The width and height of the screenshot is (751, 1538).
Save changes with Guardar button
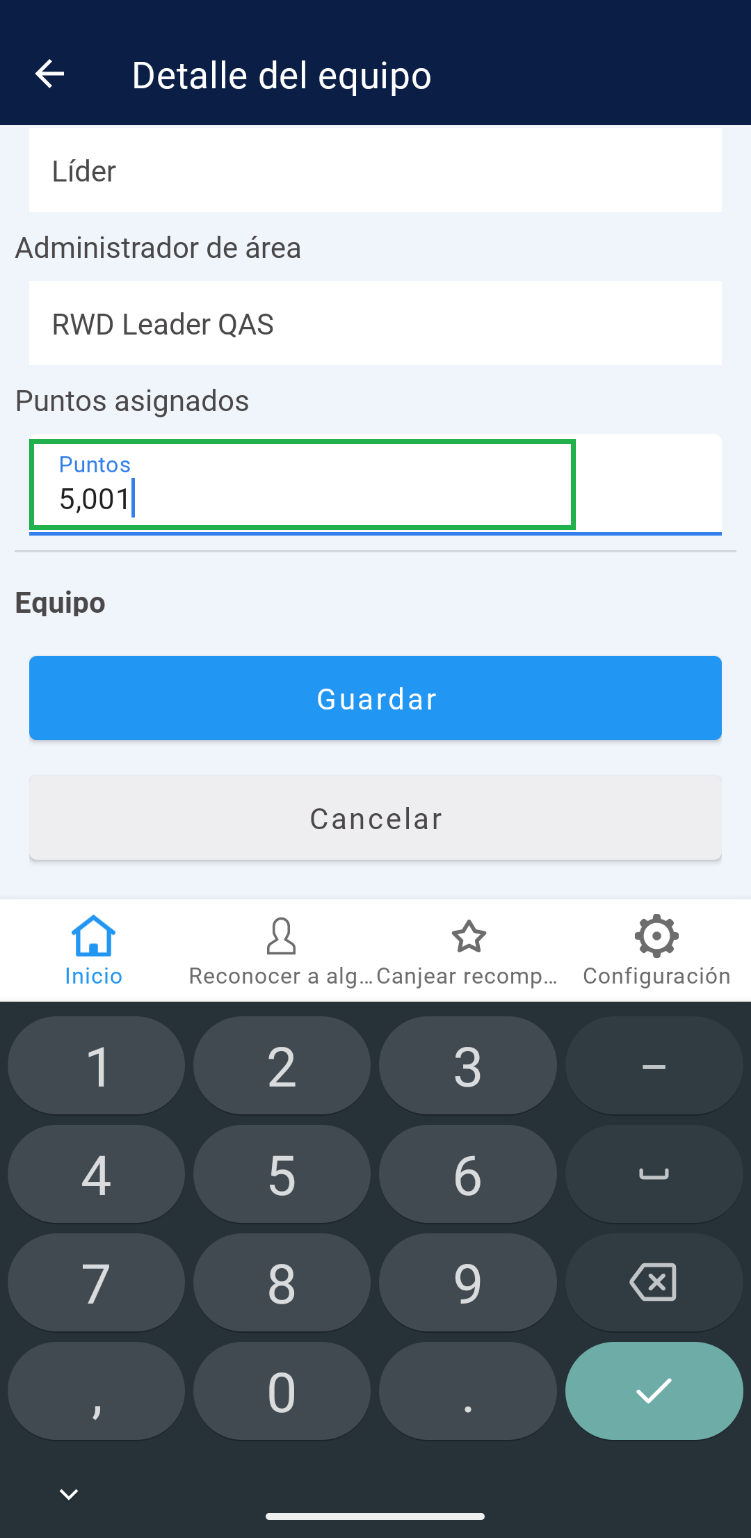pos(375,698)
